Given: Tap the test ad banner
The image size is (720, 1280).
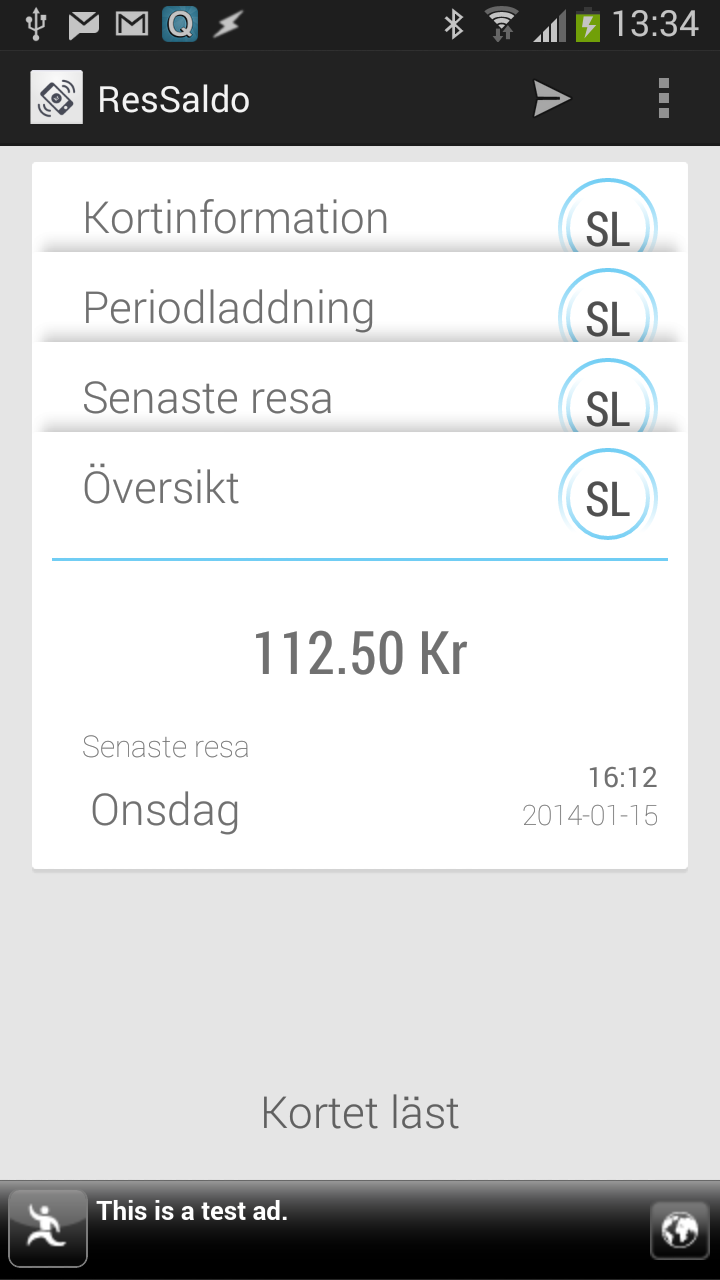Looking at the screenshot, I should (x=360, y=1228).
